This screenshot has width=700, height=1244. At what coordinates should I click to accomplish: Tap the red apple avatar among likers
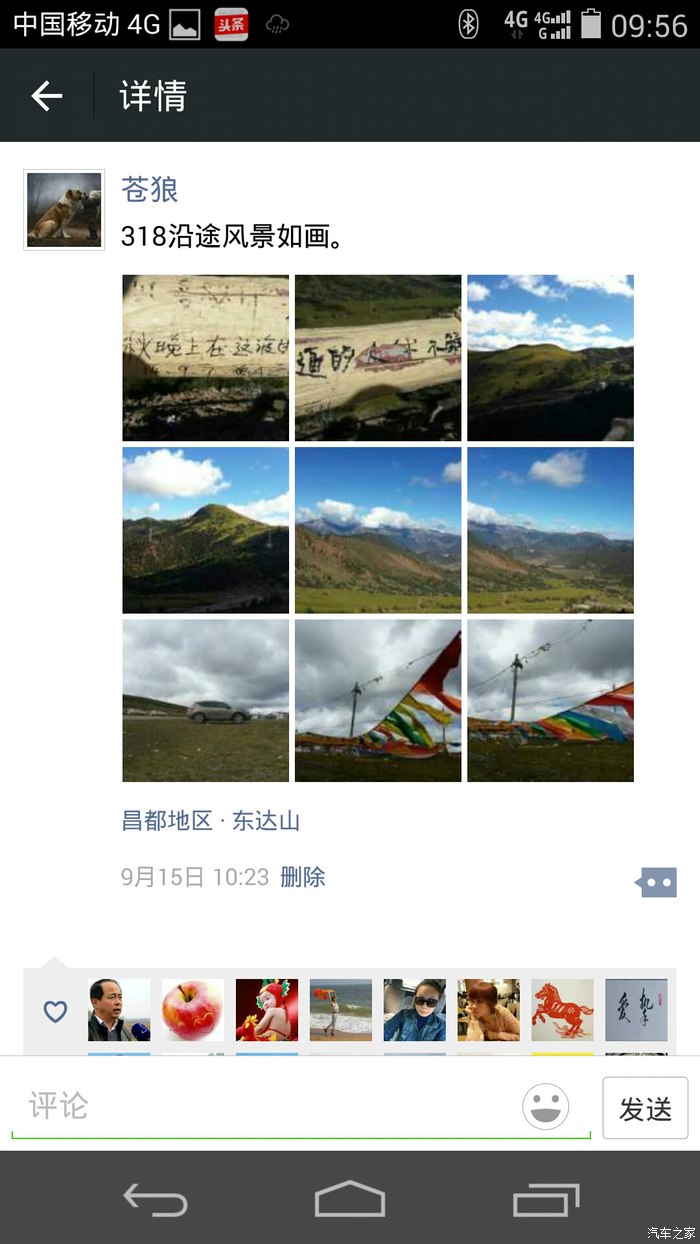pos(193,1010)
